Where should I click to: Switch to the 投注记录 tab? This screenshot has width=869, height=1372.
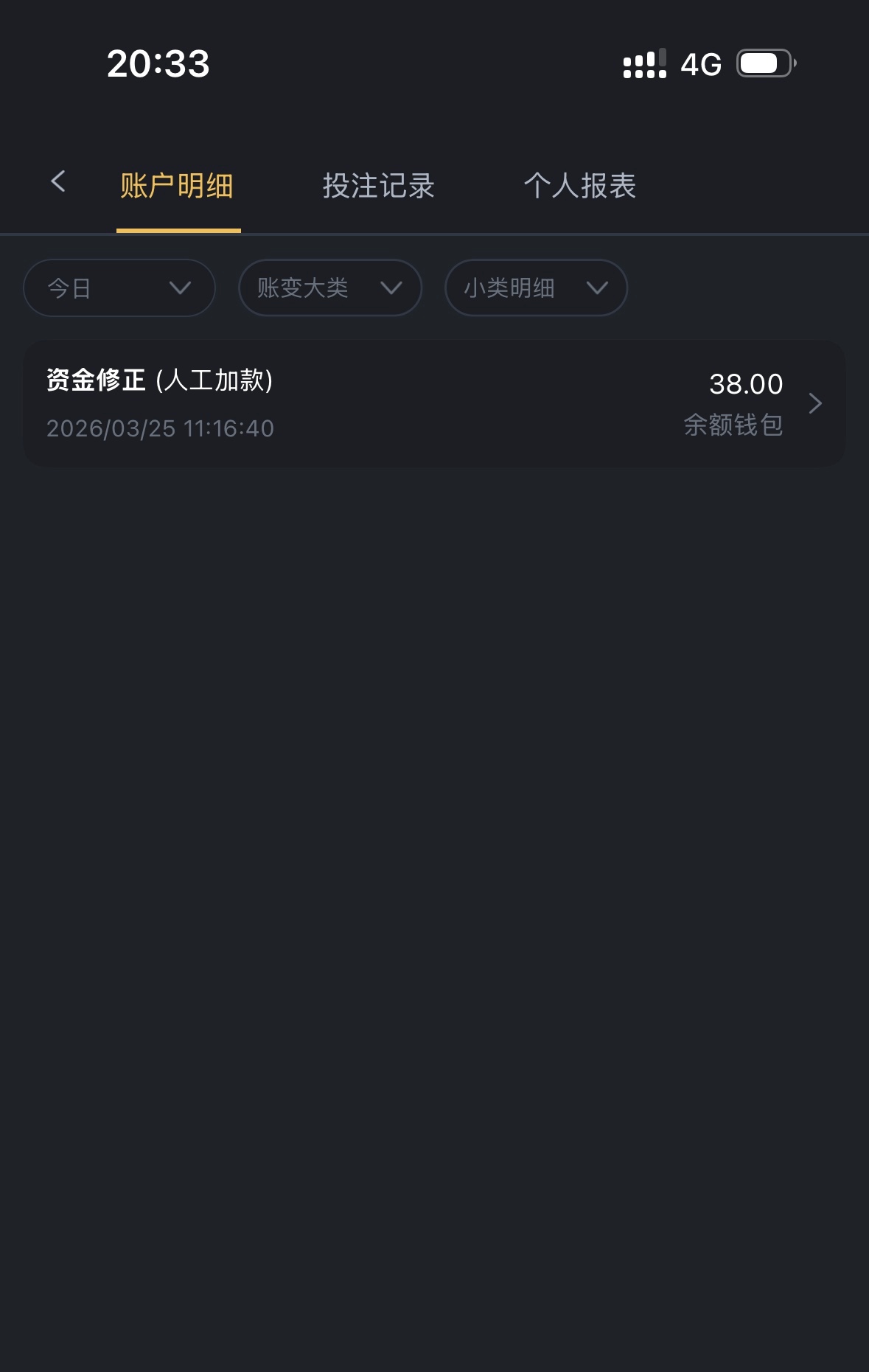379,186
